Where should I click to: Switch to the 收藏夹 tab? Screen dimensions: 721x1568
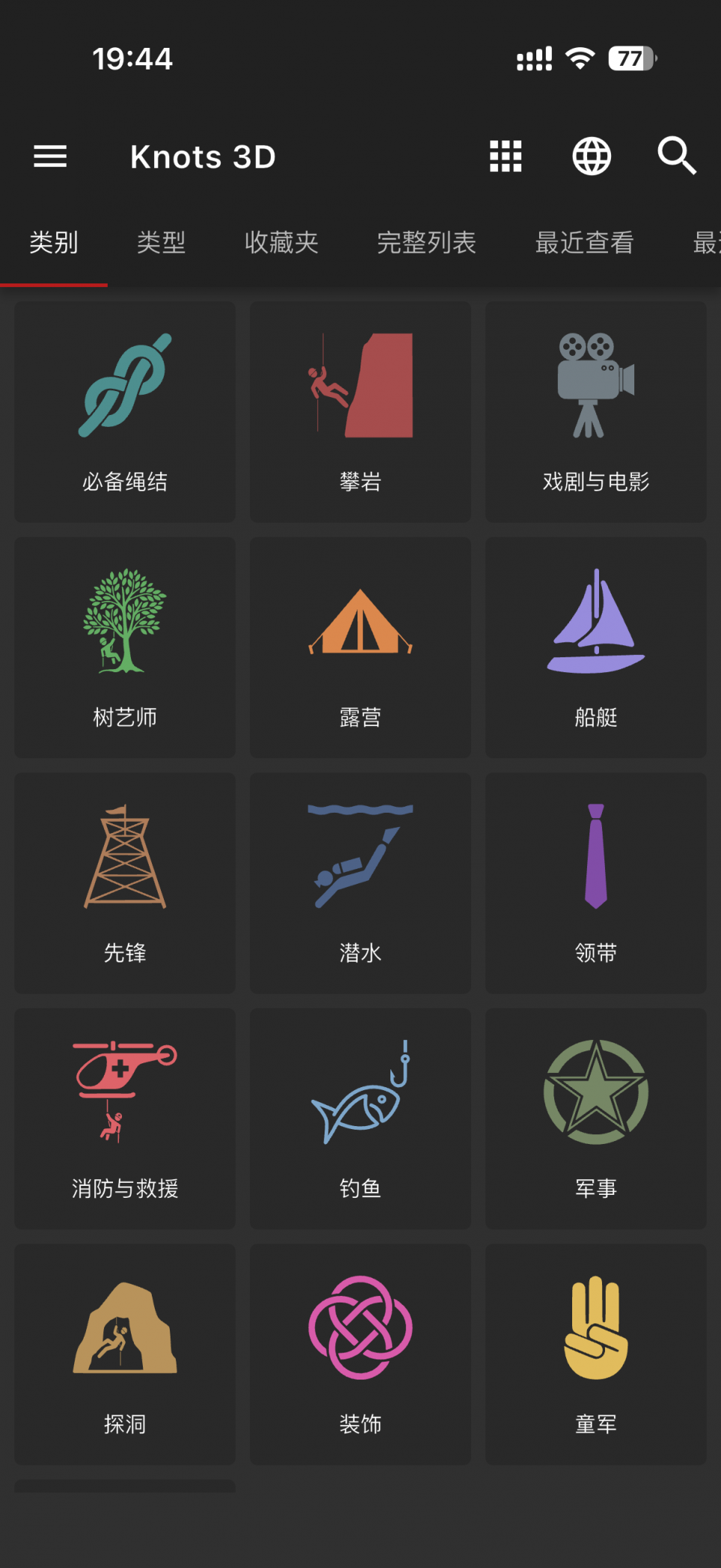click(281, 242)
